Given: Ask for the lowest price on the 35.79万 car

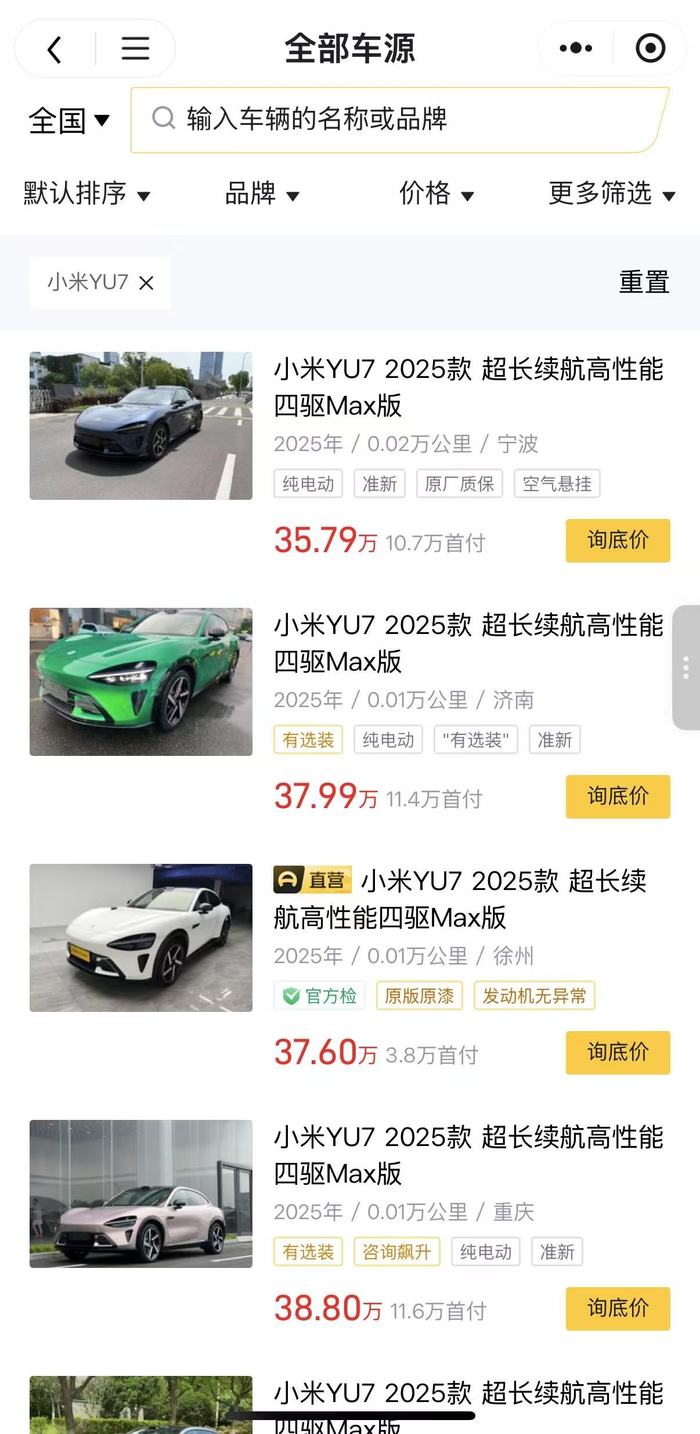Looking at the screenshot, I should 617,541.
